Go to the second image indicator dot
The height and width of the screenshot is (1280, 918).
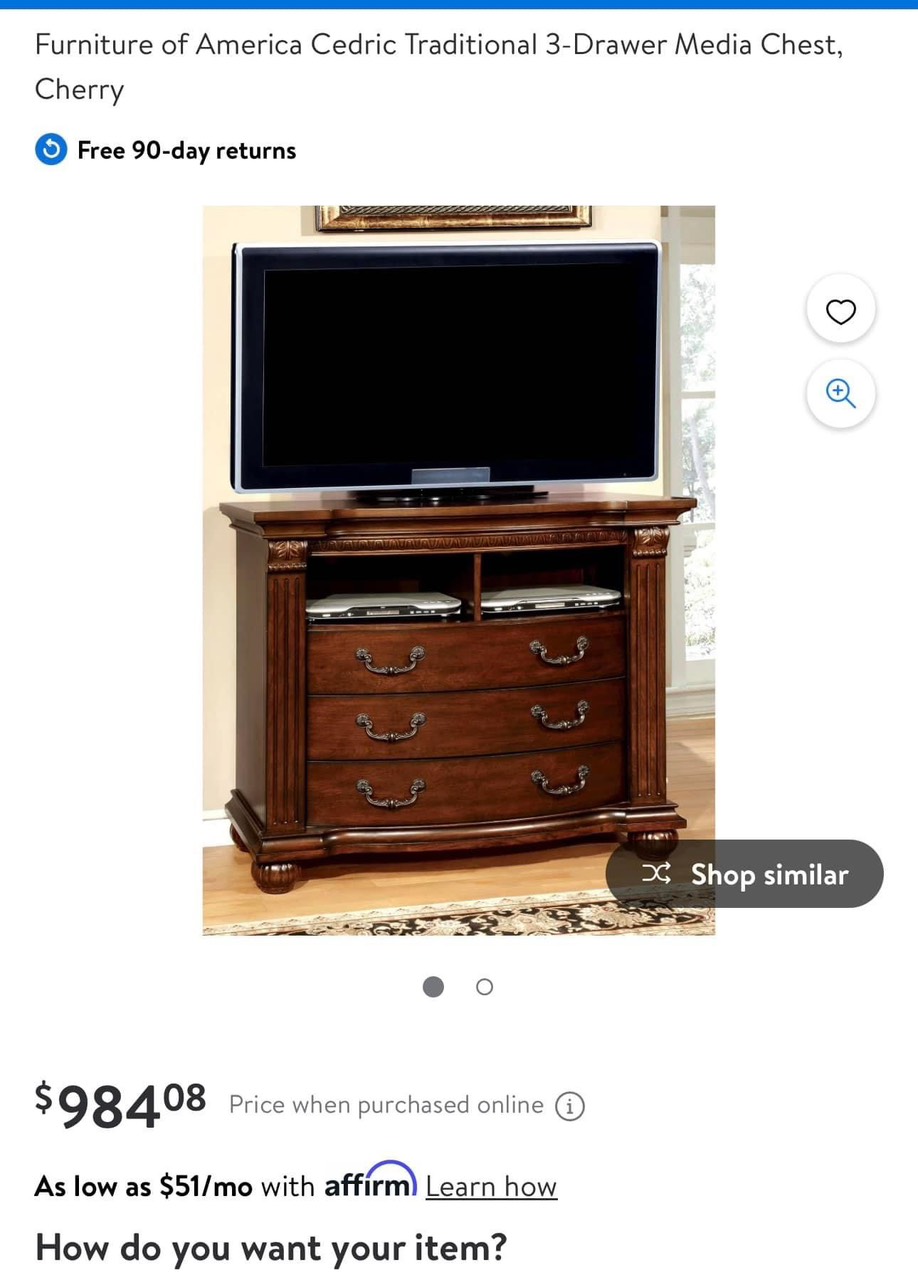tap(485, 987)
